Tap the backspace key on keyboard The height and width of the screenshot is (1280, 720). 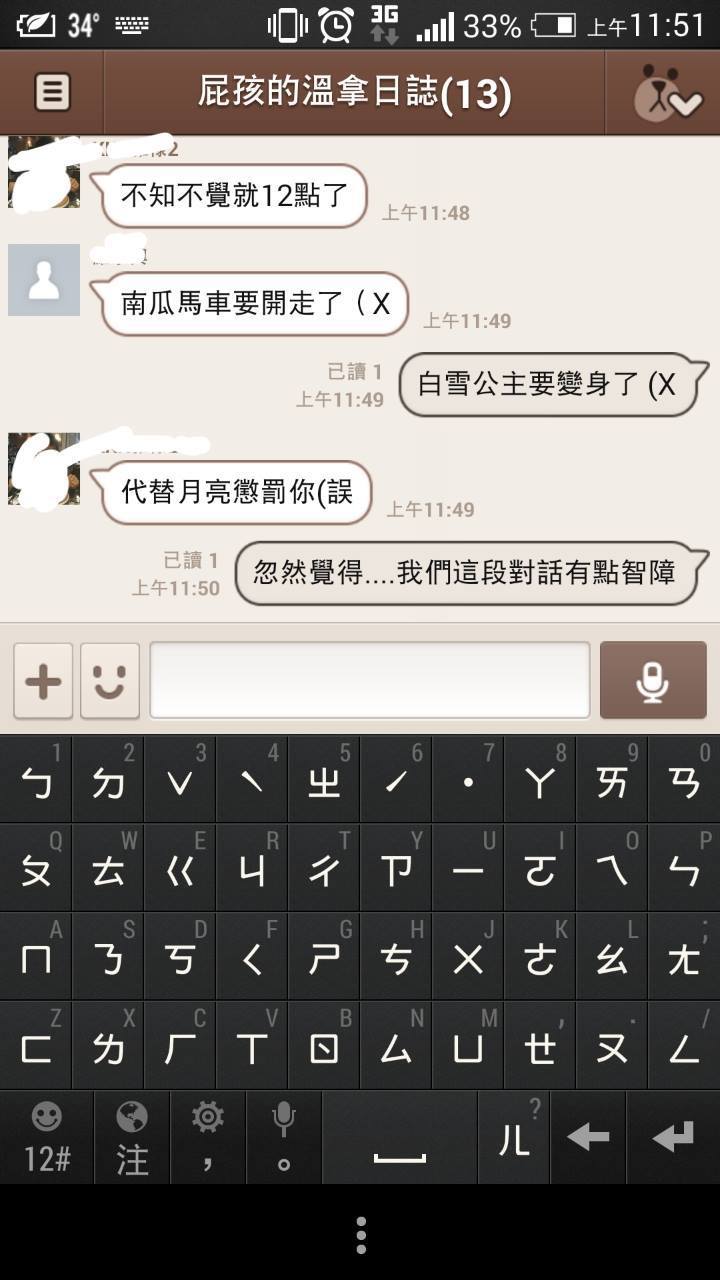[588, 1138]
